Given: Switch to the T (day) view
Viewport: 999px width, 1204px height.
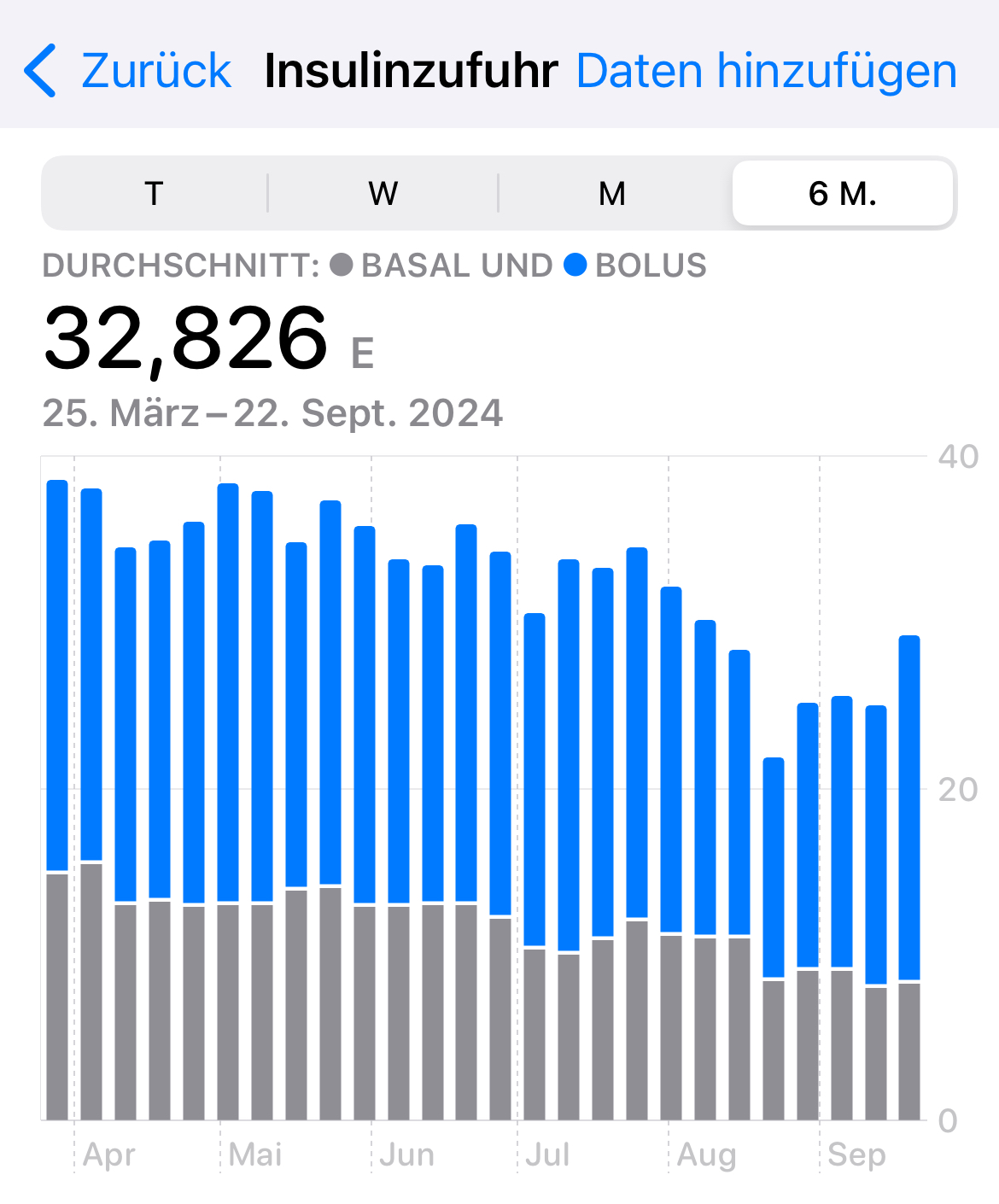Looking at the screenshot, I should [155, 194].
